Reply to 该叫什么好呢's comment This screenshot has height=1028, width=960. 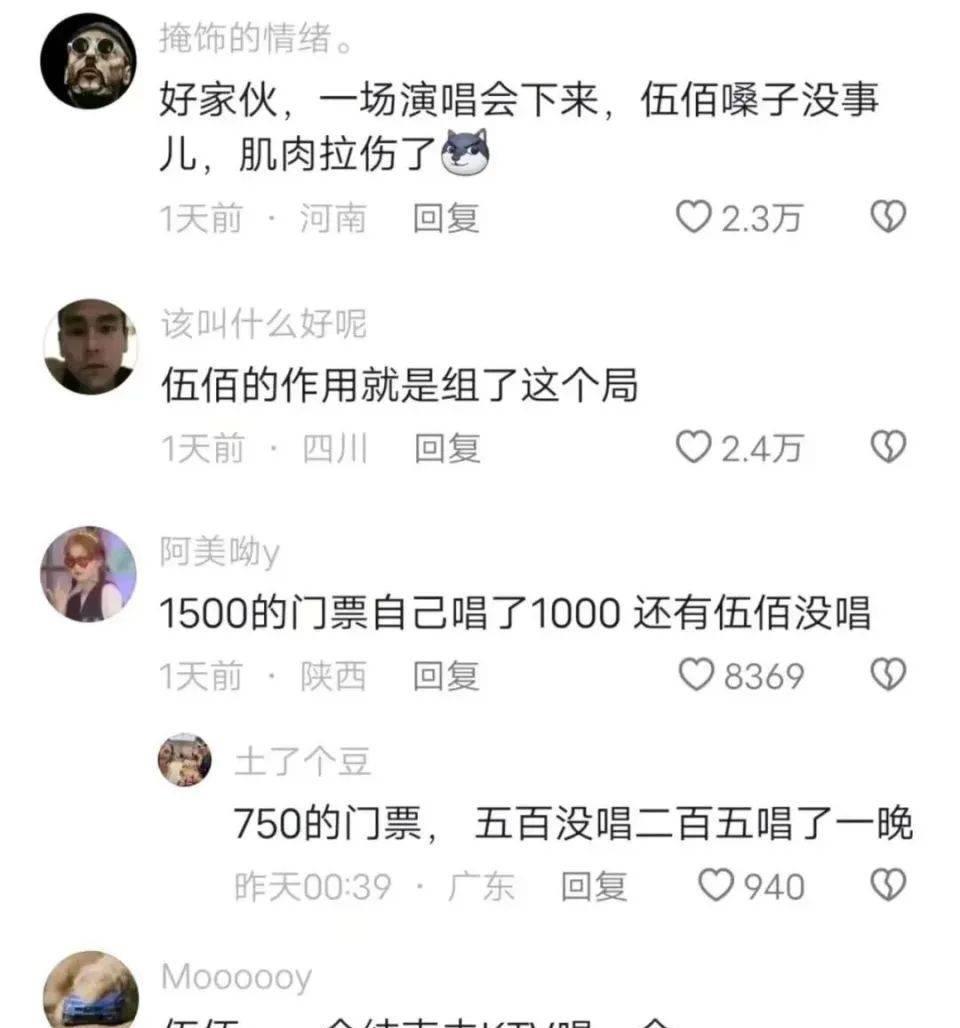[x=447, y=449]
